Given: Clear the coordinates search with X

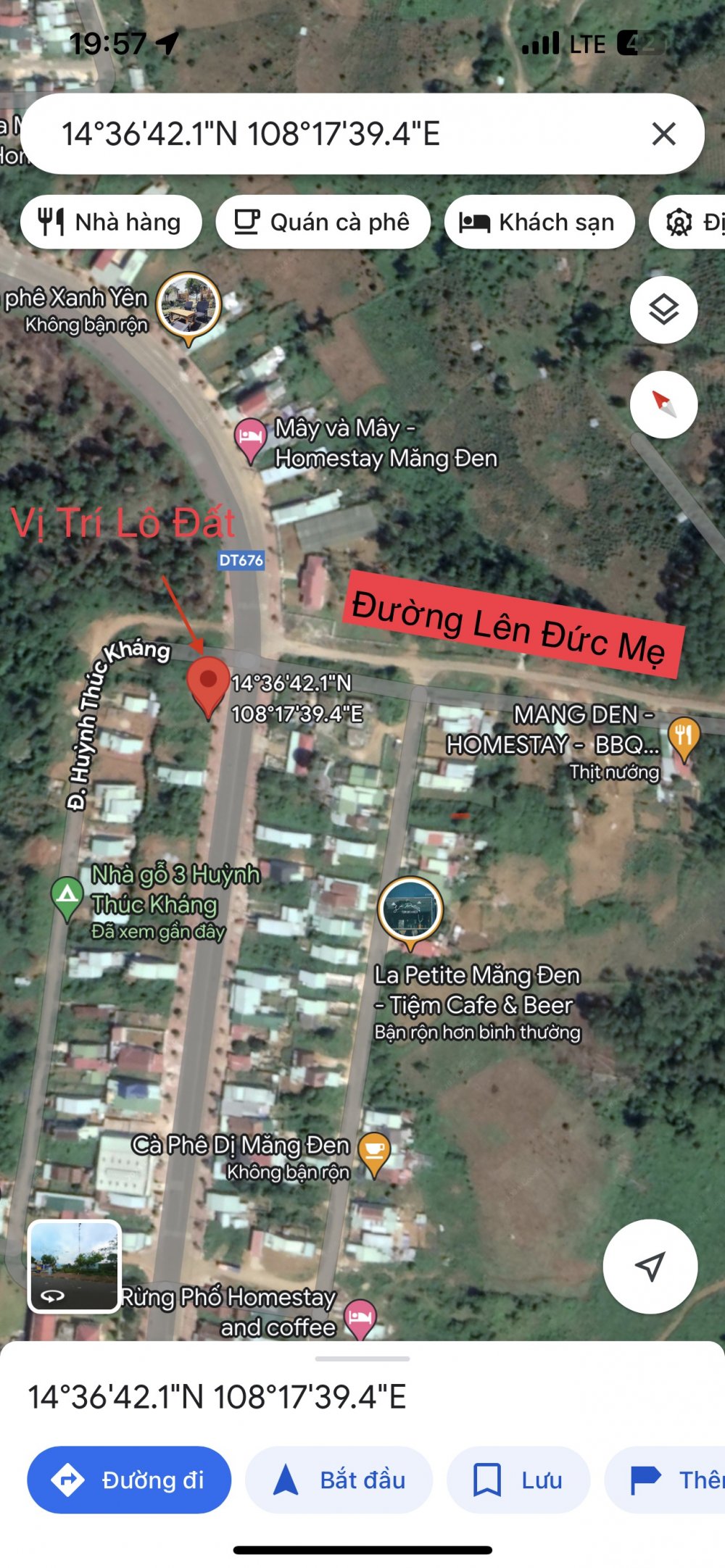Looking at the screenshot, I should (663, 134).
